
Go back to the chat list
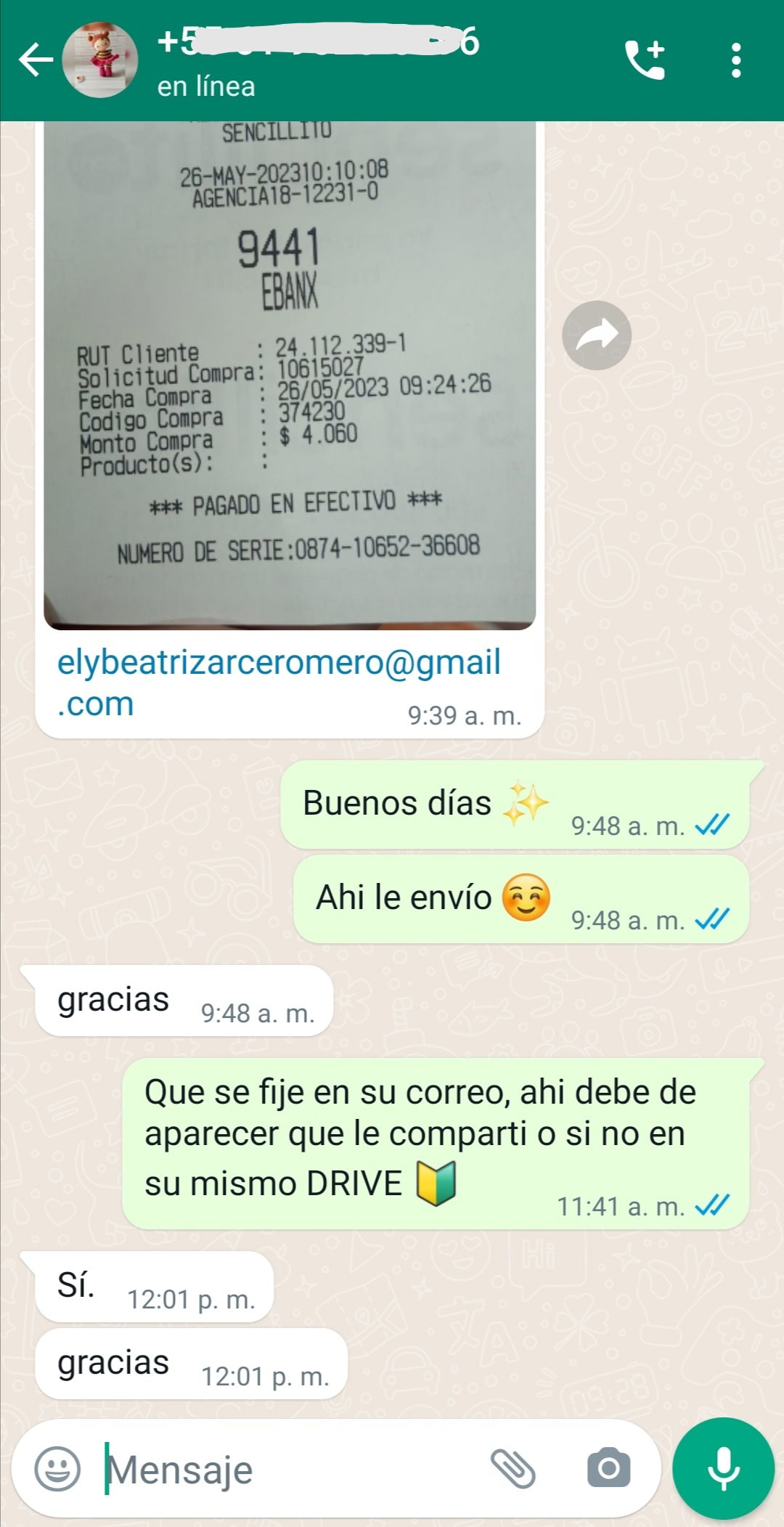35,60
